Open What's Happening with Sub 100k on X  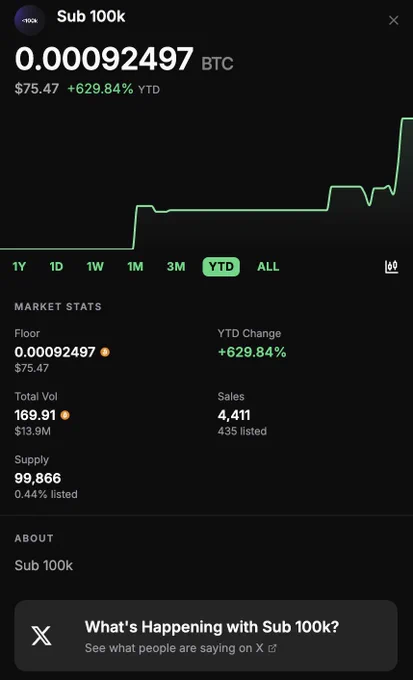(x=206, y=635)
